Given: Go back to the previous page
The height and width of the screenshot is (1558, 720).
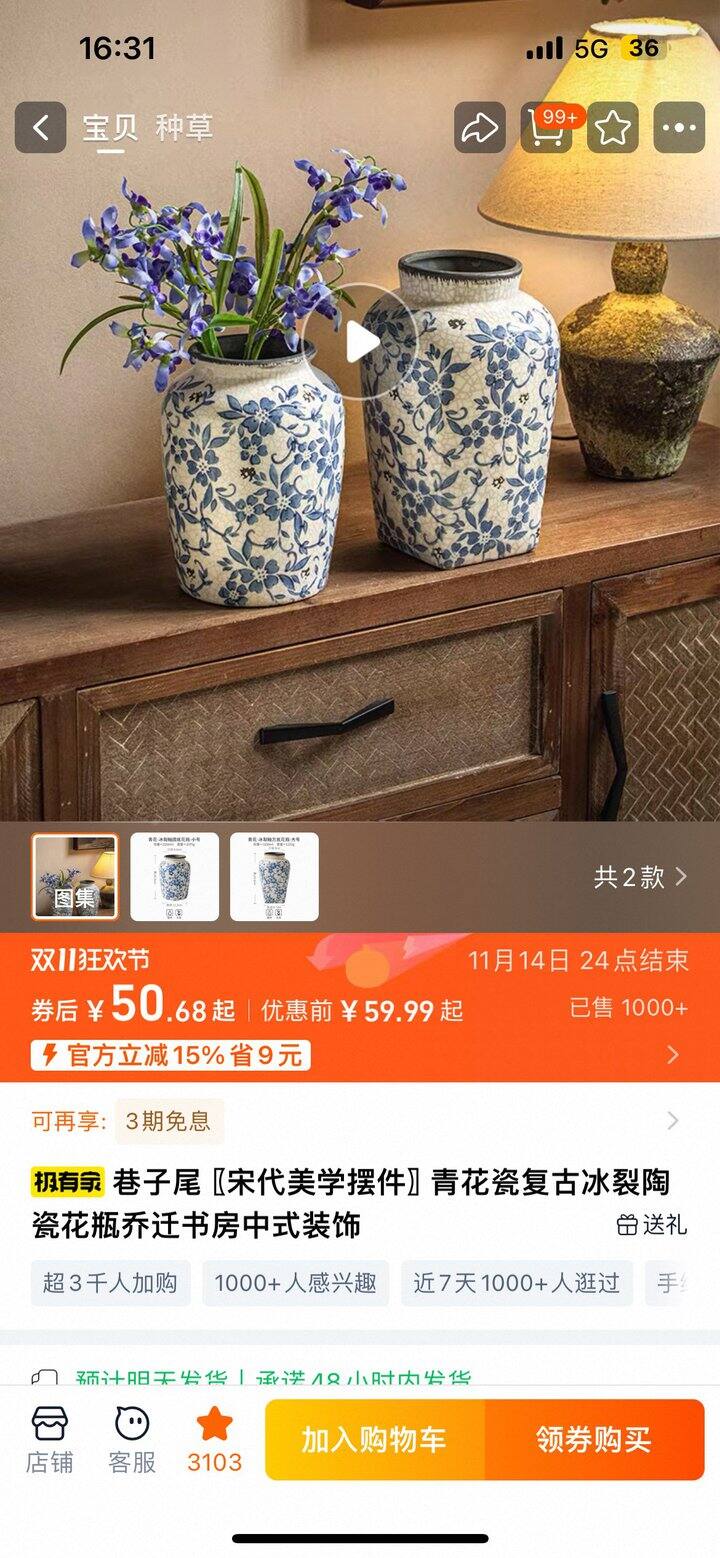Looking at the screenshot, I should [x=41, y=128].
